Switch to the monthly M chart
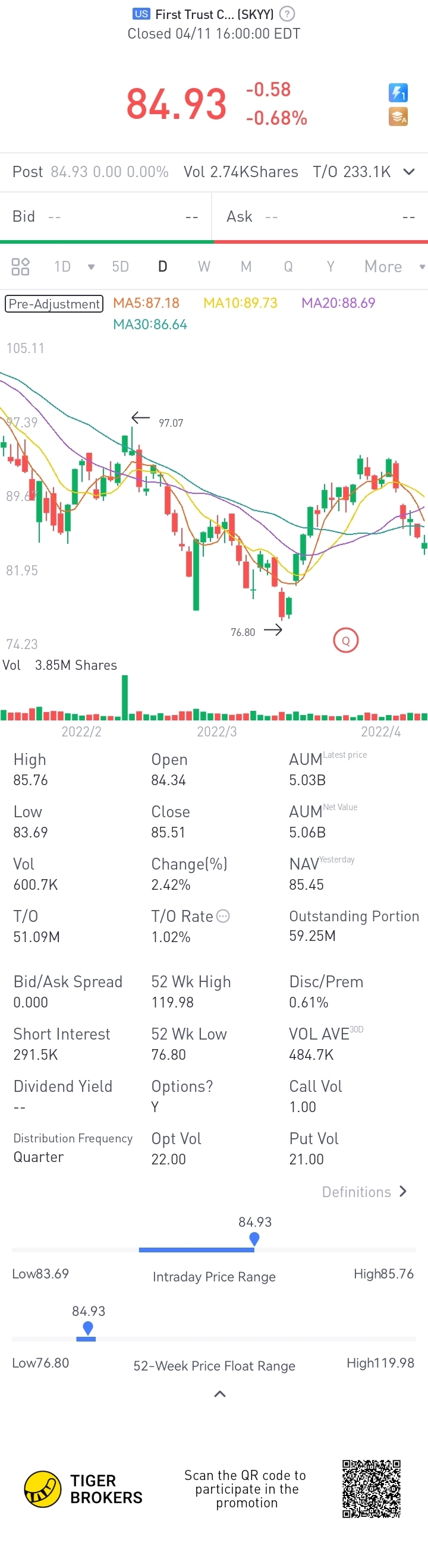 [x=246, y=267]
